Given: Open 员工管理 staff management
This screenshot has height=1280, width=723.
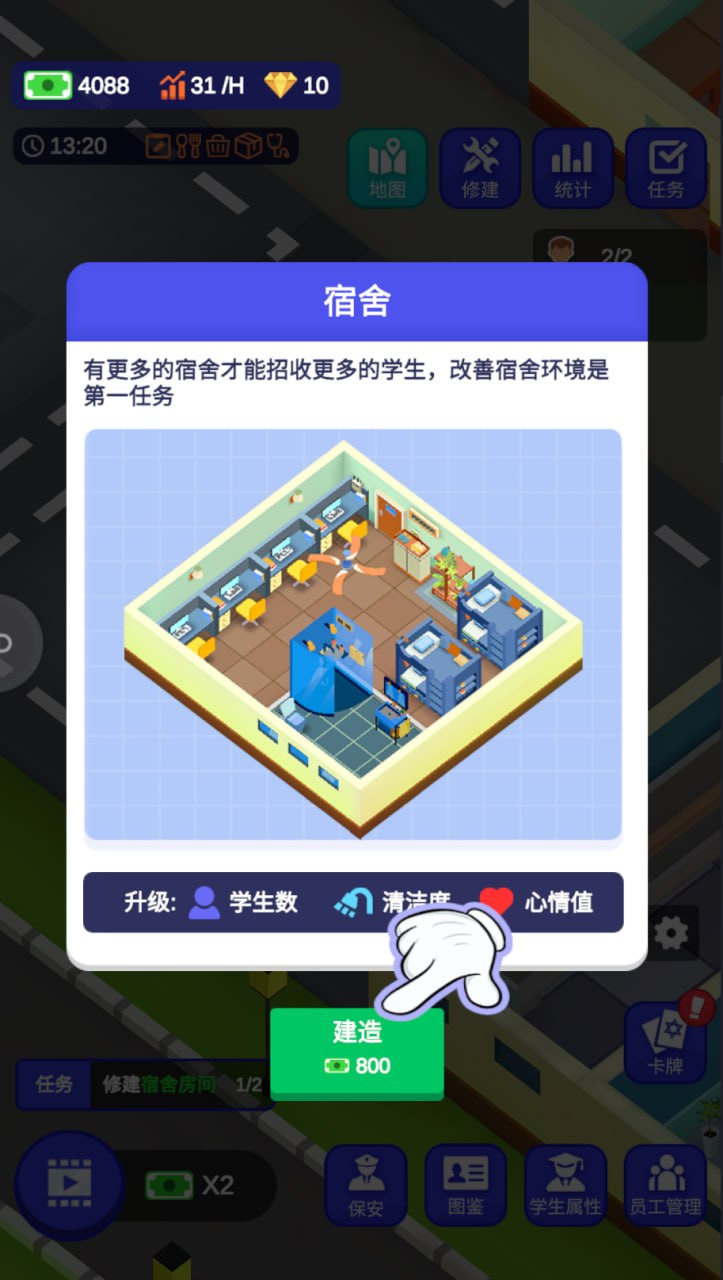Looking at the screenshot, I should click(665, 1185).
